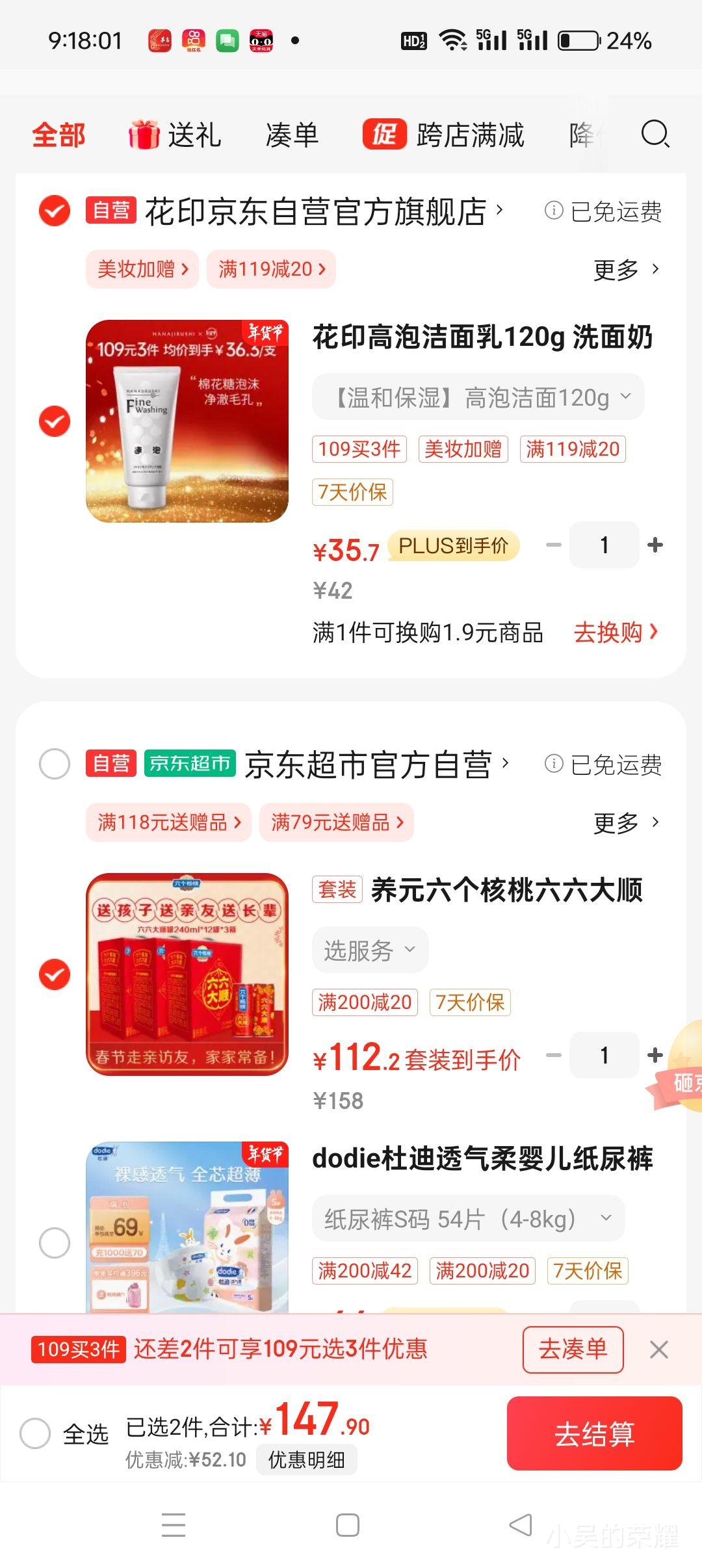702x1568 pixels.
Task: Switch to the 凑单 tab
Action: click(x=291, y=136)
